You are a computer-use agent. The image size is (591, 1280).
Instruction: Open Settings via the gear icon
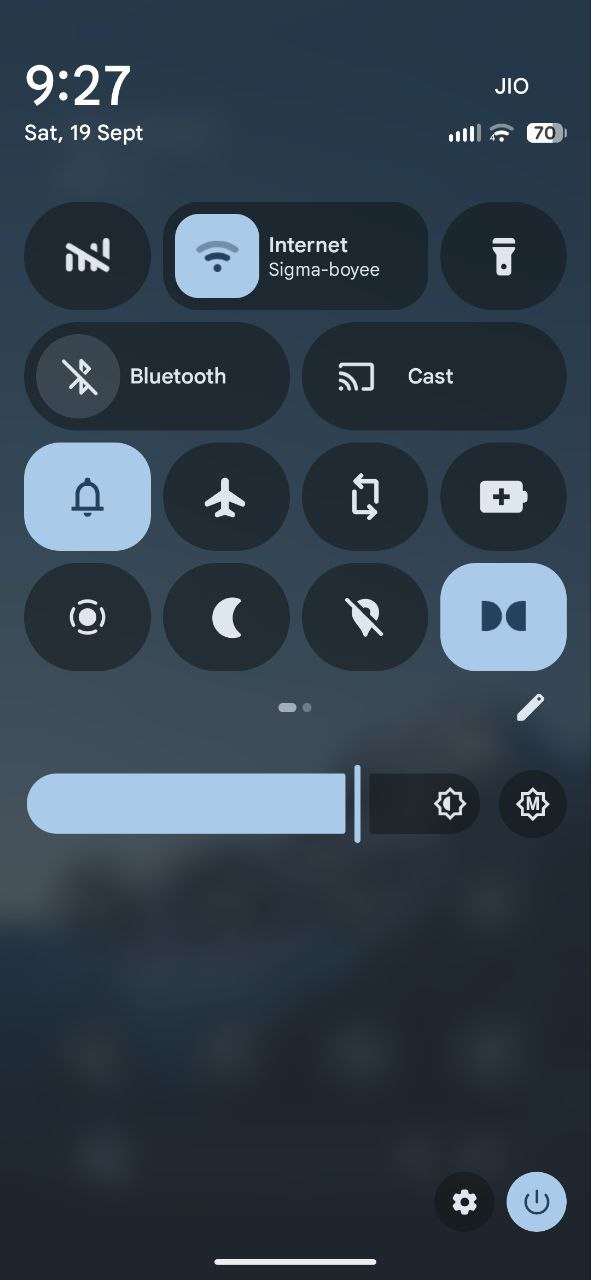coord(464,1201)
